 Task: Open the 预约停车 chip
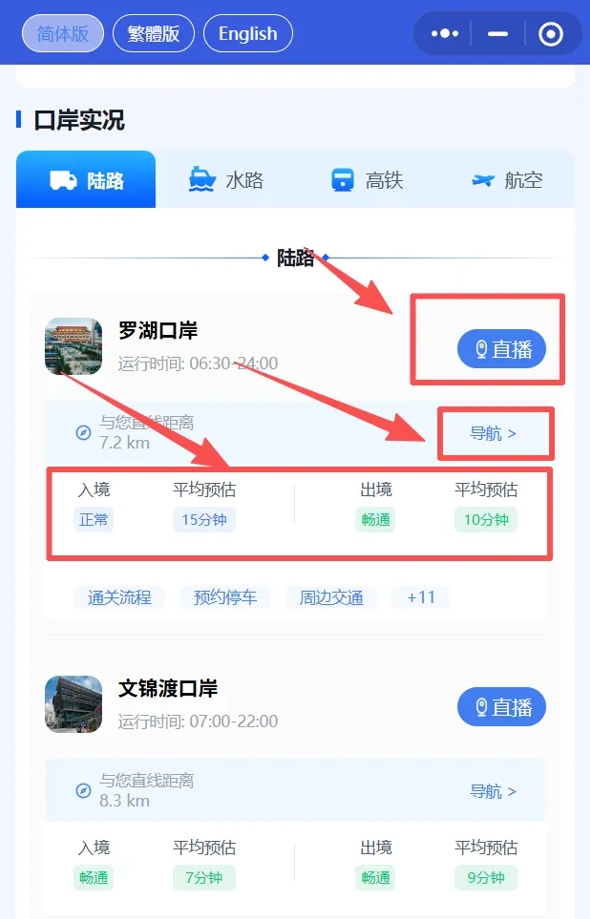point(225,597)
